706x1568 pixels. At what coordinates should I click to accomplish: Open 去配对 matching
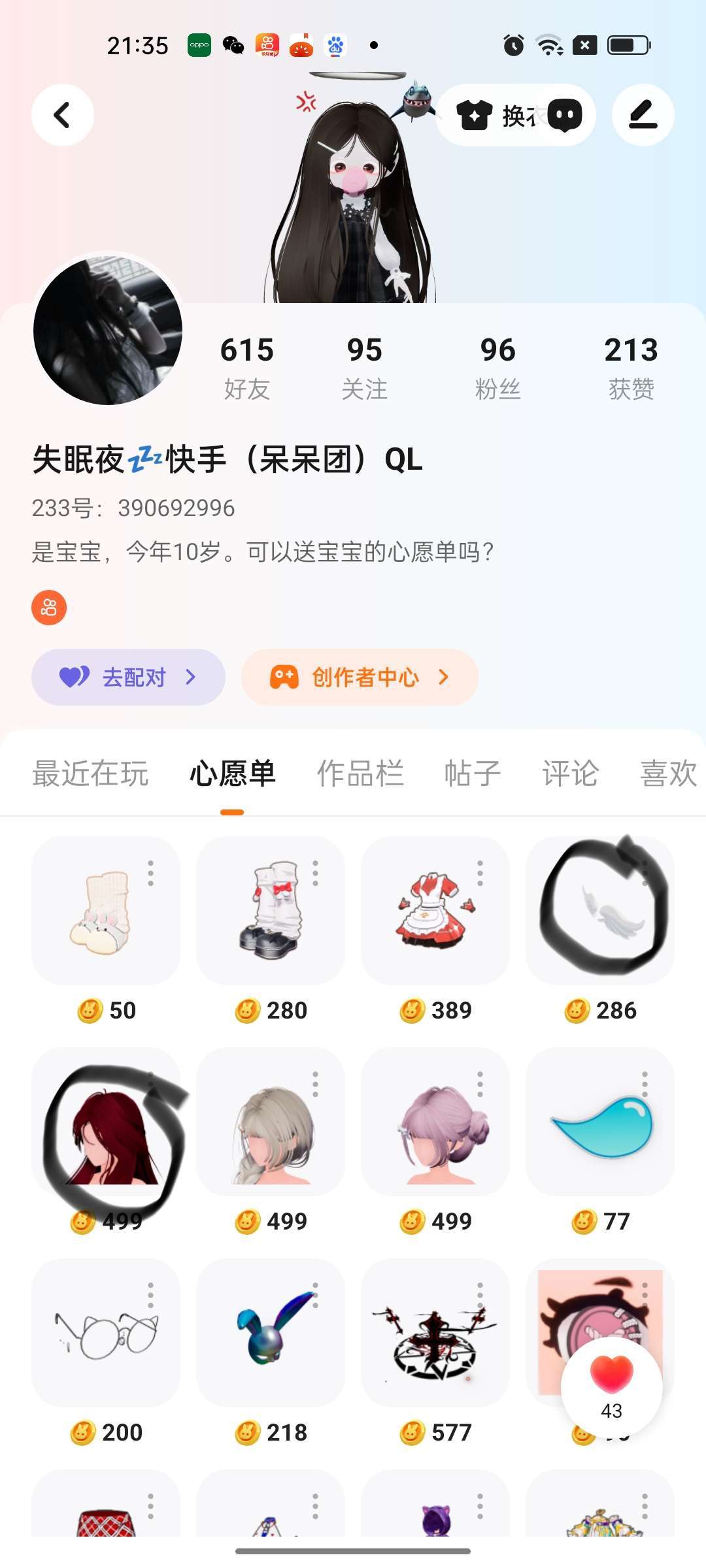(128, 677)
